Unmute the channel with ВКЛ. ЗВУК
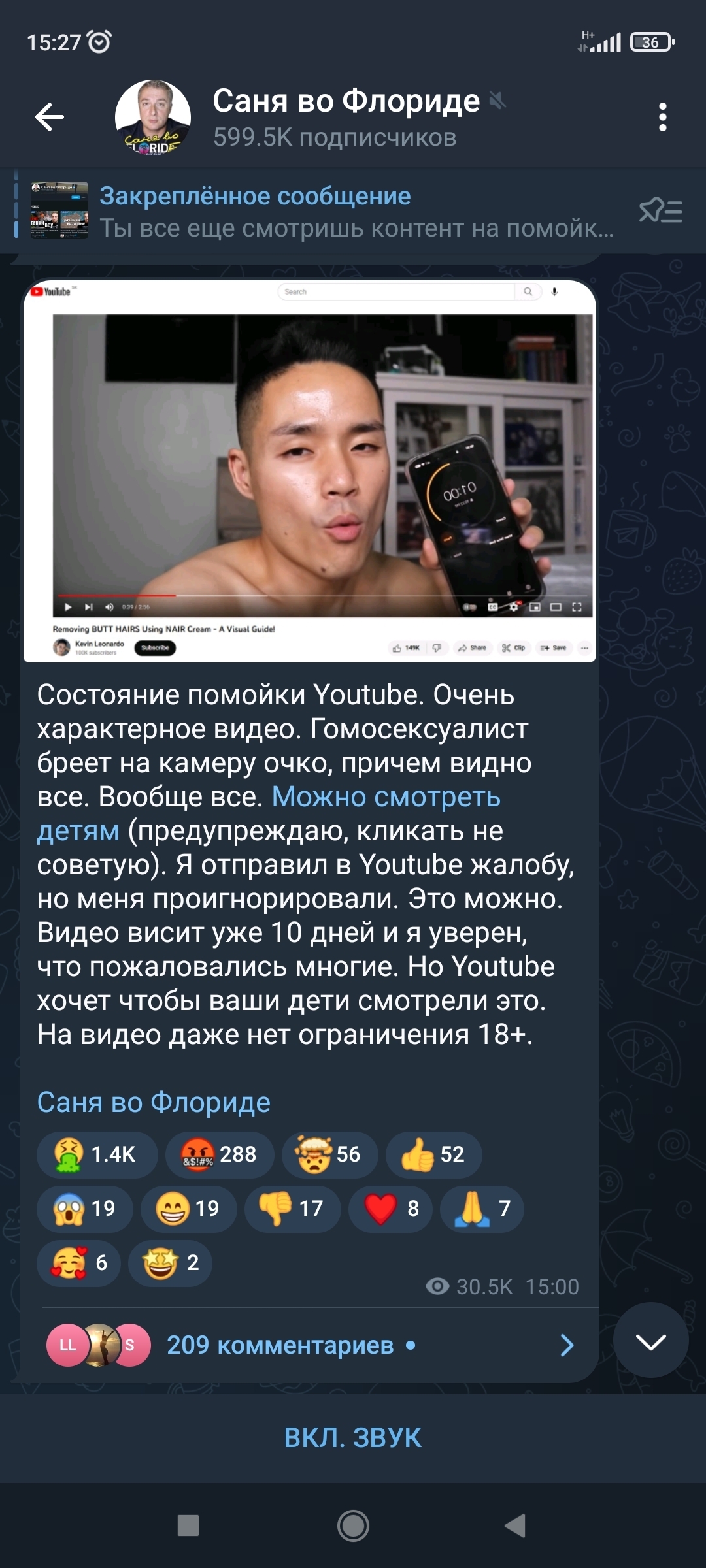Viewport: 706px width, 1568px height. [x=353, y=1437]
